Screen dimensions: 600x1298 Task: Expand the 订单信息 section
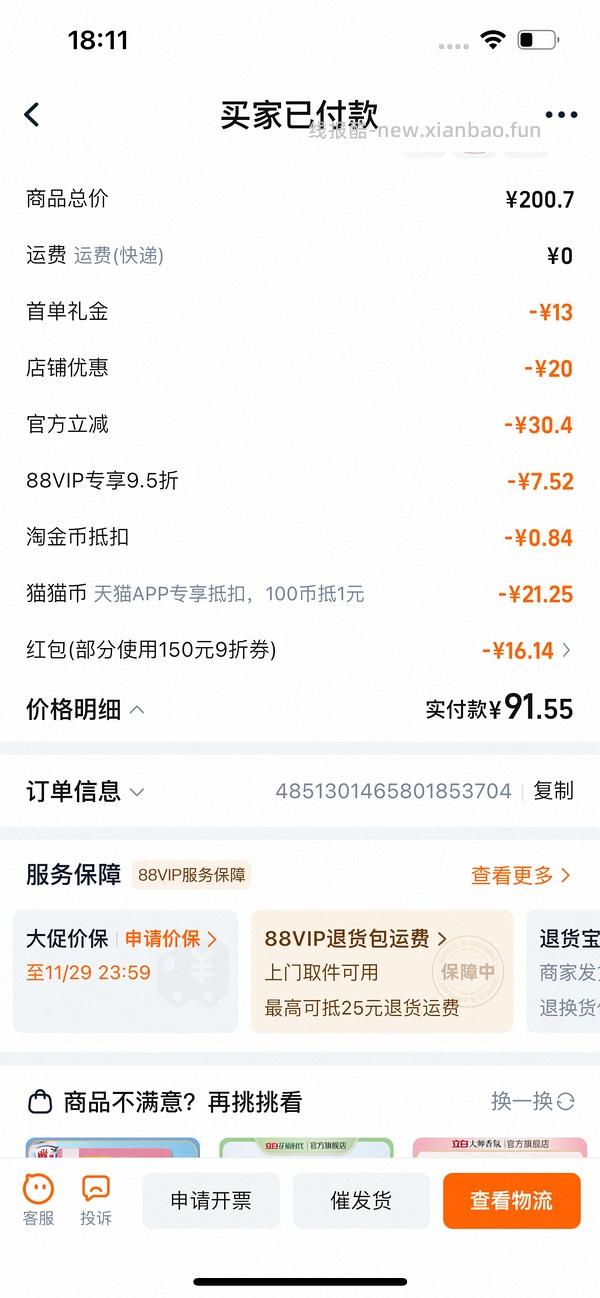point(86,791)
